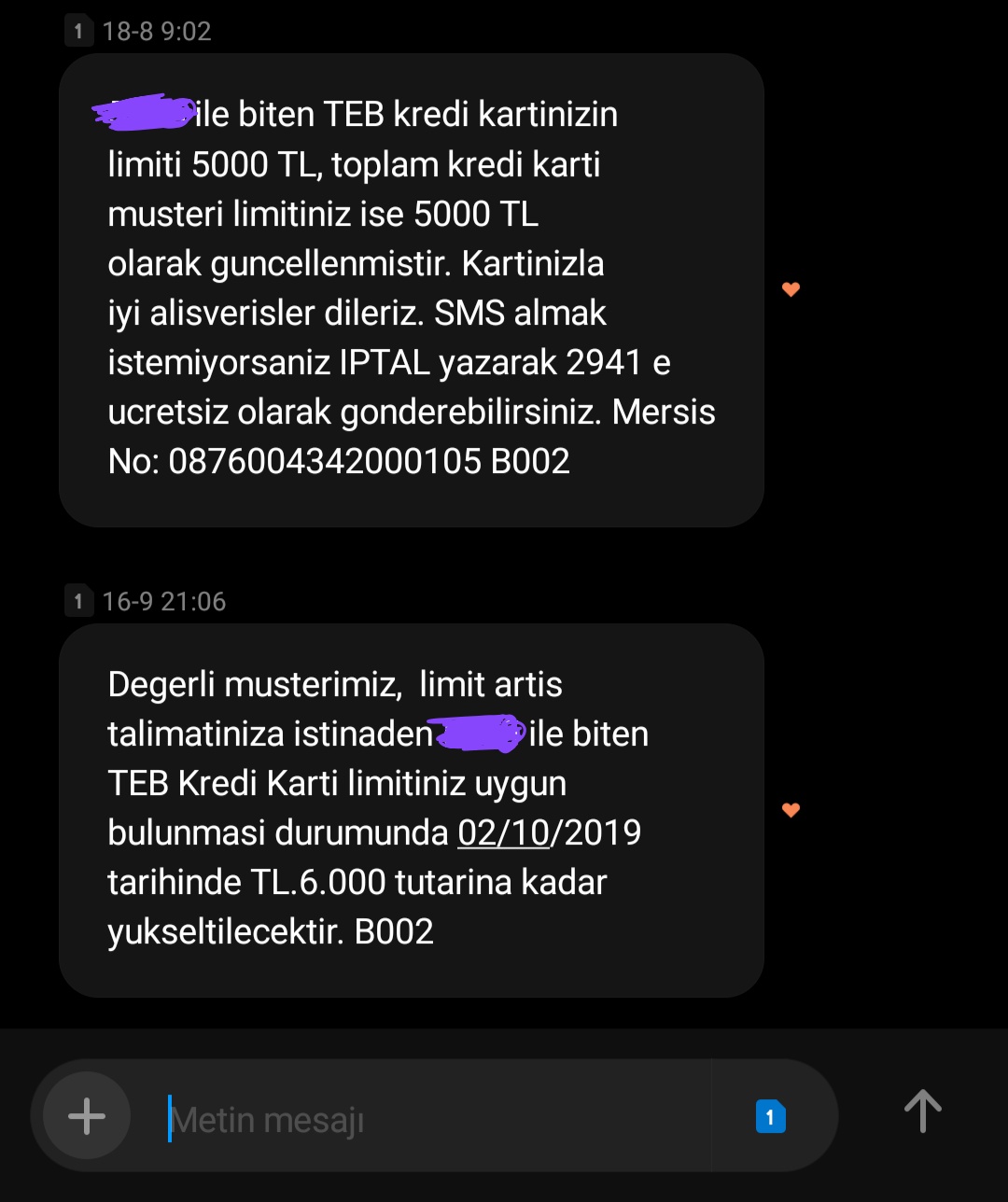Screen dimensions: 1008x1202
Task: Tap the plus attachment button
Action: click(x=87, y=1116)
